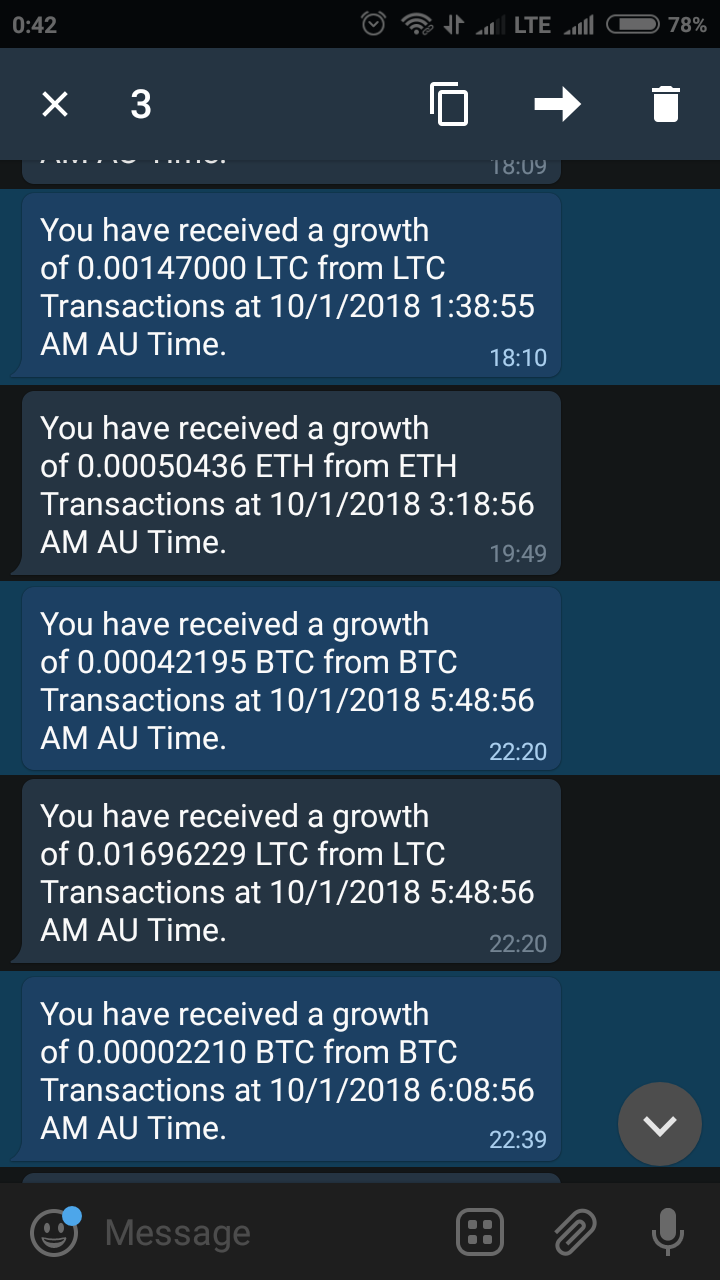Copy the selected messages
Image resolution: width=720 pixels, height=1280 pixels.
click(449, 104)
